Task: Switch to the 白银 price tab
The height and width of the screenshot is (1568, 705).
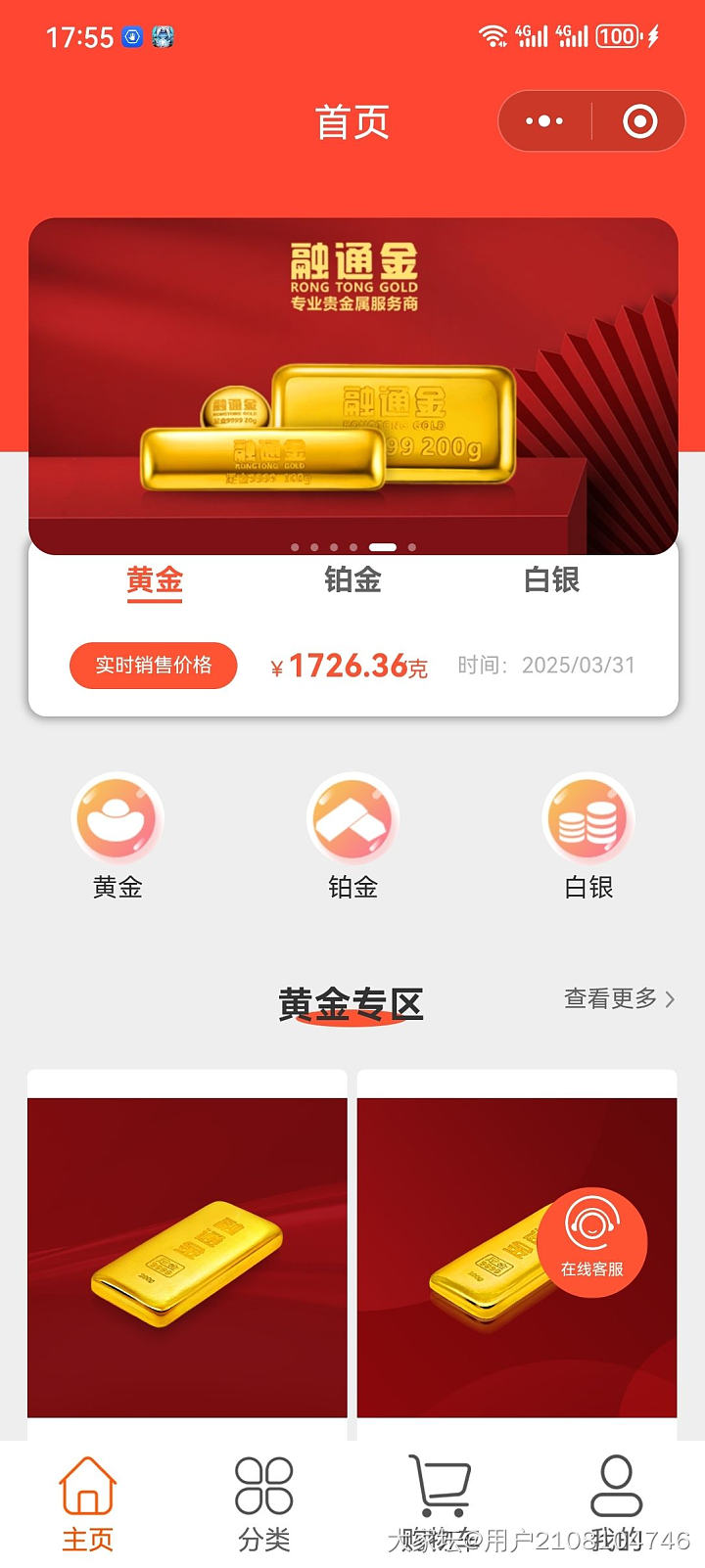Action: (551, 580)
